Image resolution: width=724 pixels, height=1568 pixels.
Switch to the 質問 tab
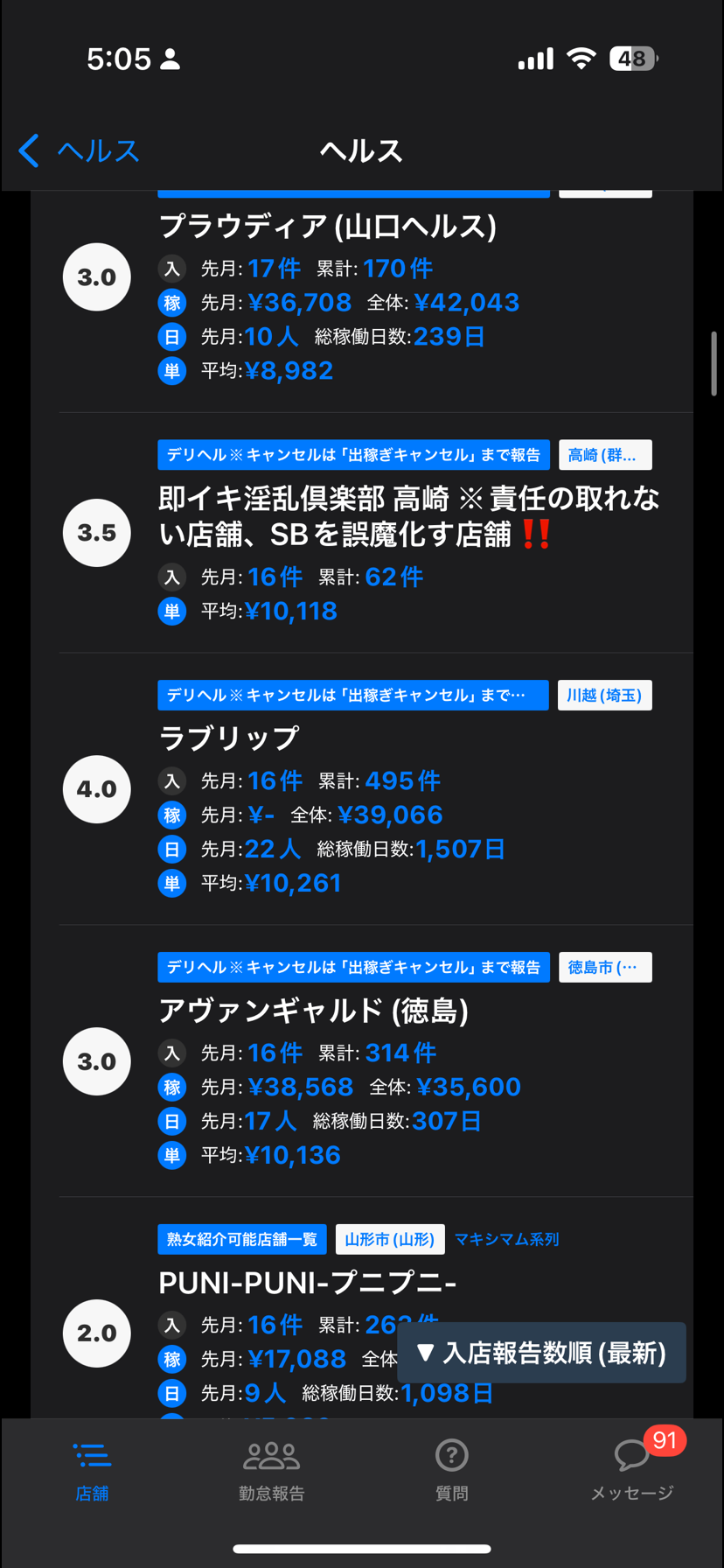coord(451,1474)
